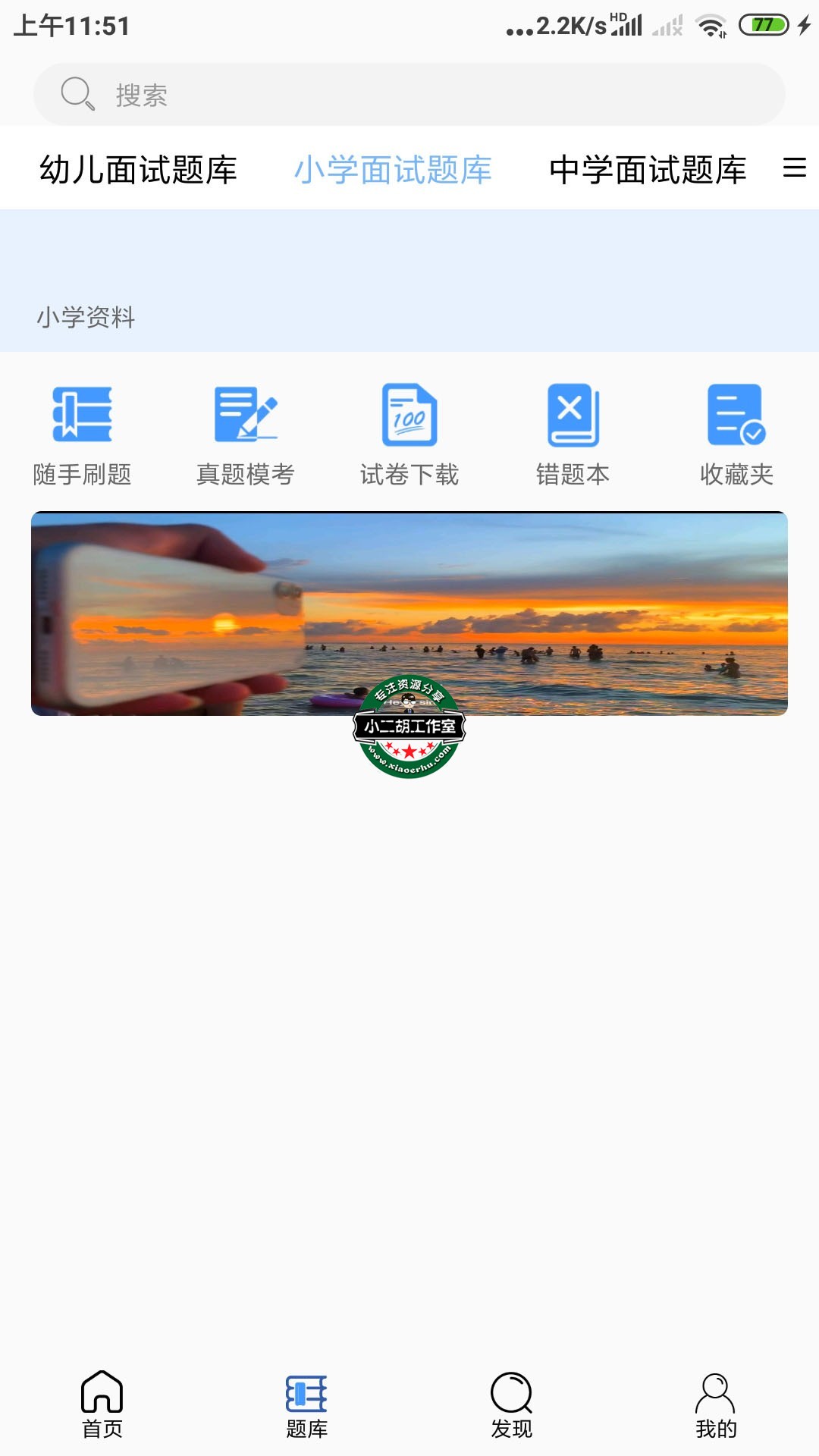
Task: Open the category list menu icon
Action: point(794,168)
